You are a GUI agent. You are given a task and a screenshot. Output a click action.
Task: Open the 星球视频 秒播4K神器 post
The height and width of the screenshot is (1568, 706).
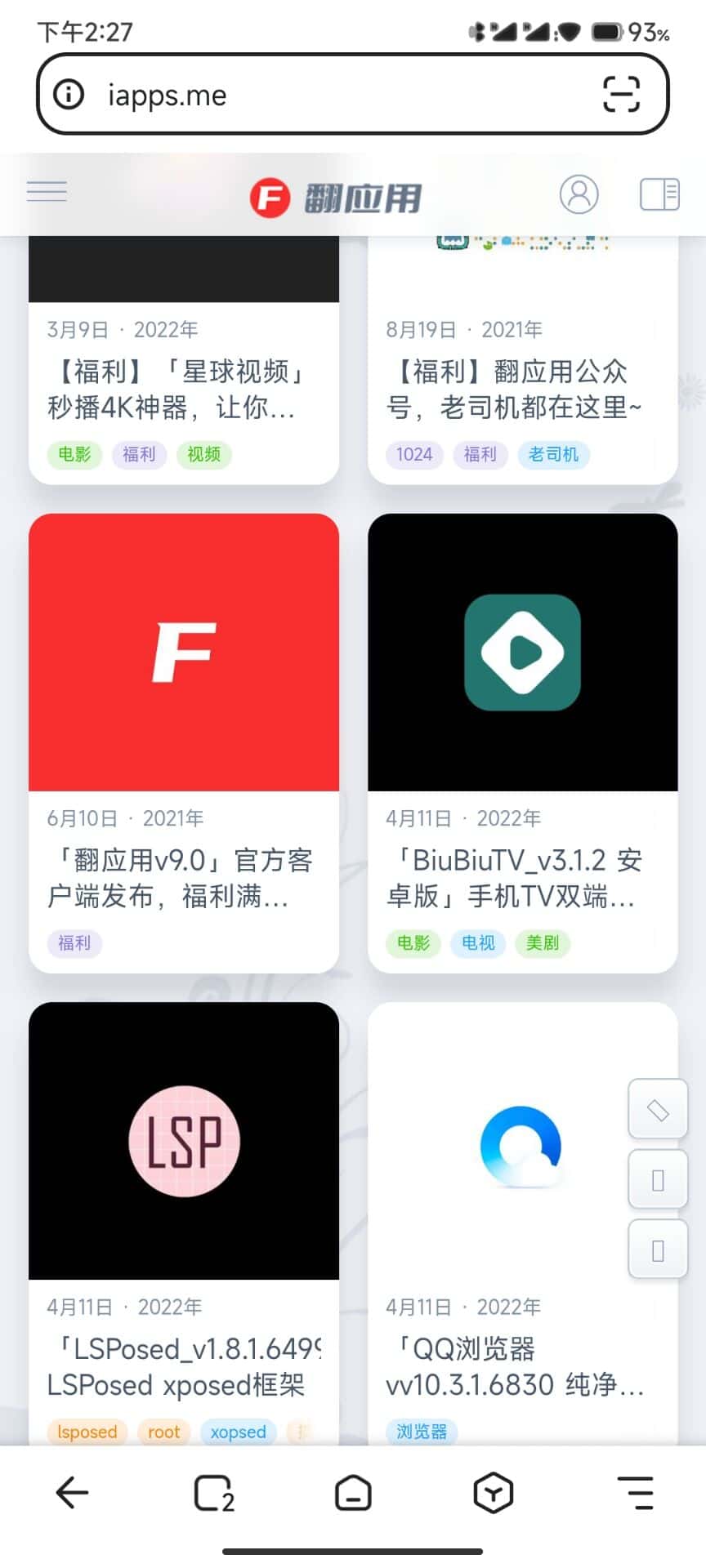(183, 389)
